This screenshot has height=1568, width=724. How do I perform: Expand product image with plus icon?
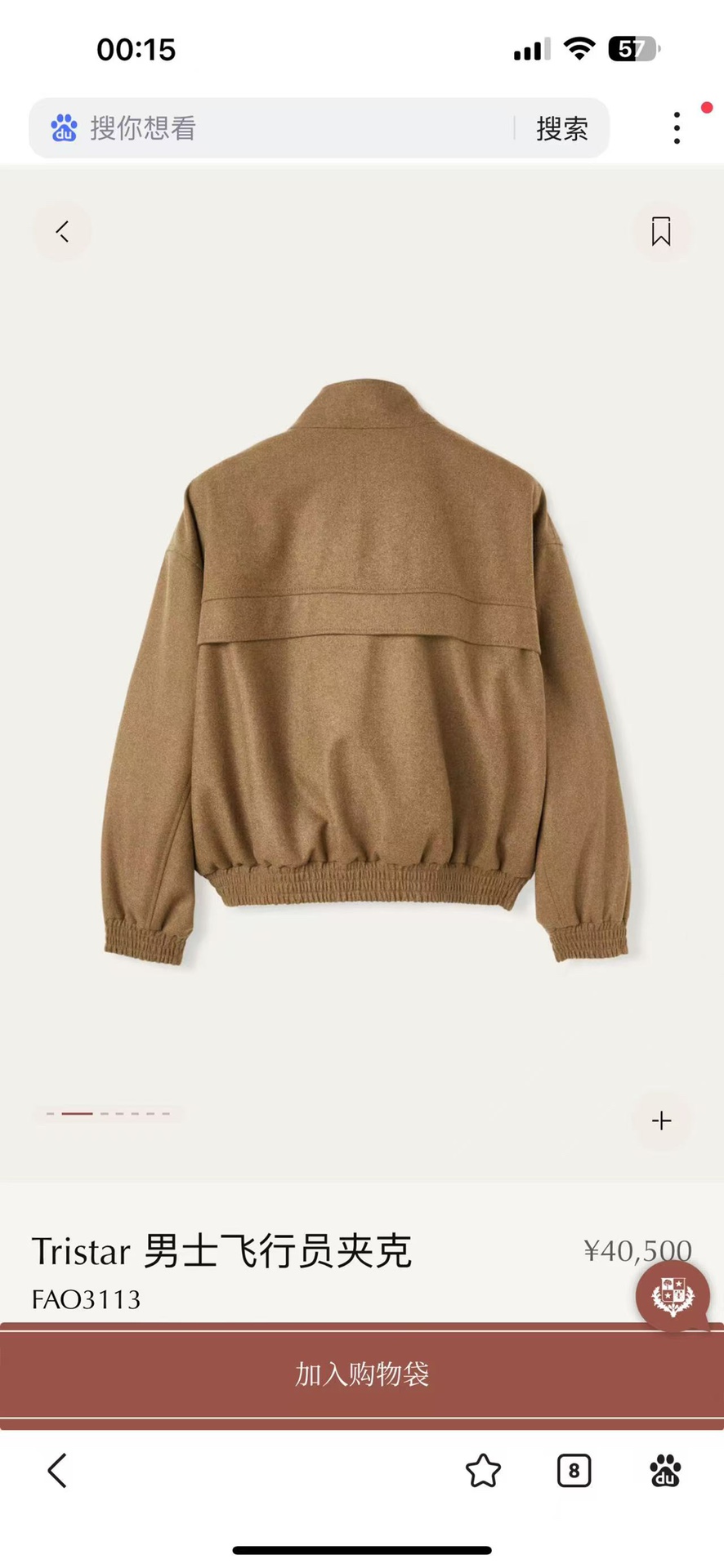(662, 1120)
